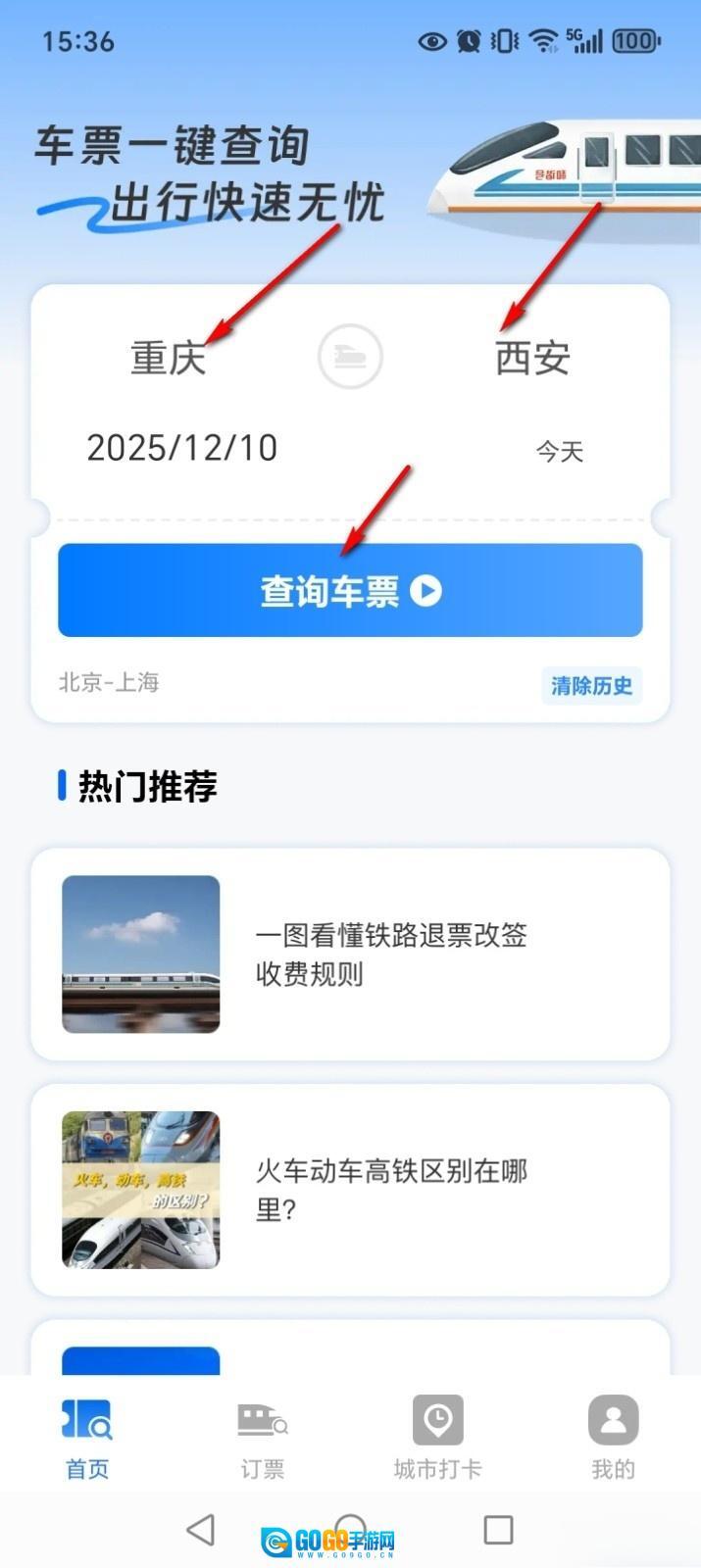Tap the system back button
The image size is (701, 1568).
pos(200,1530)
